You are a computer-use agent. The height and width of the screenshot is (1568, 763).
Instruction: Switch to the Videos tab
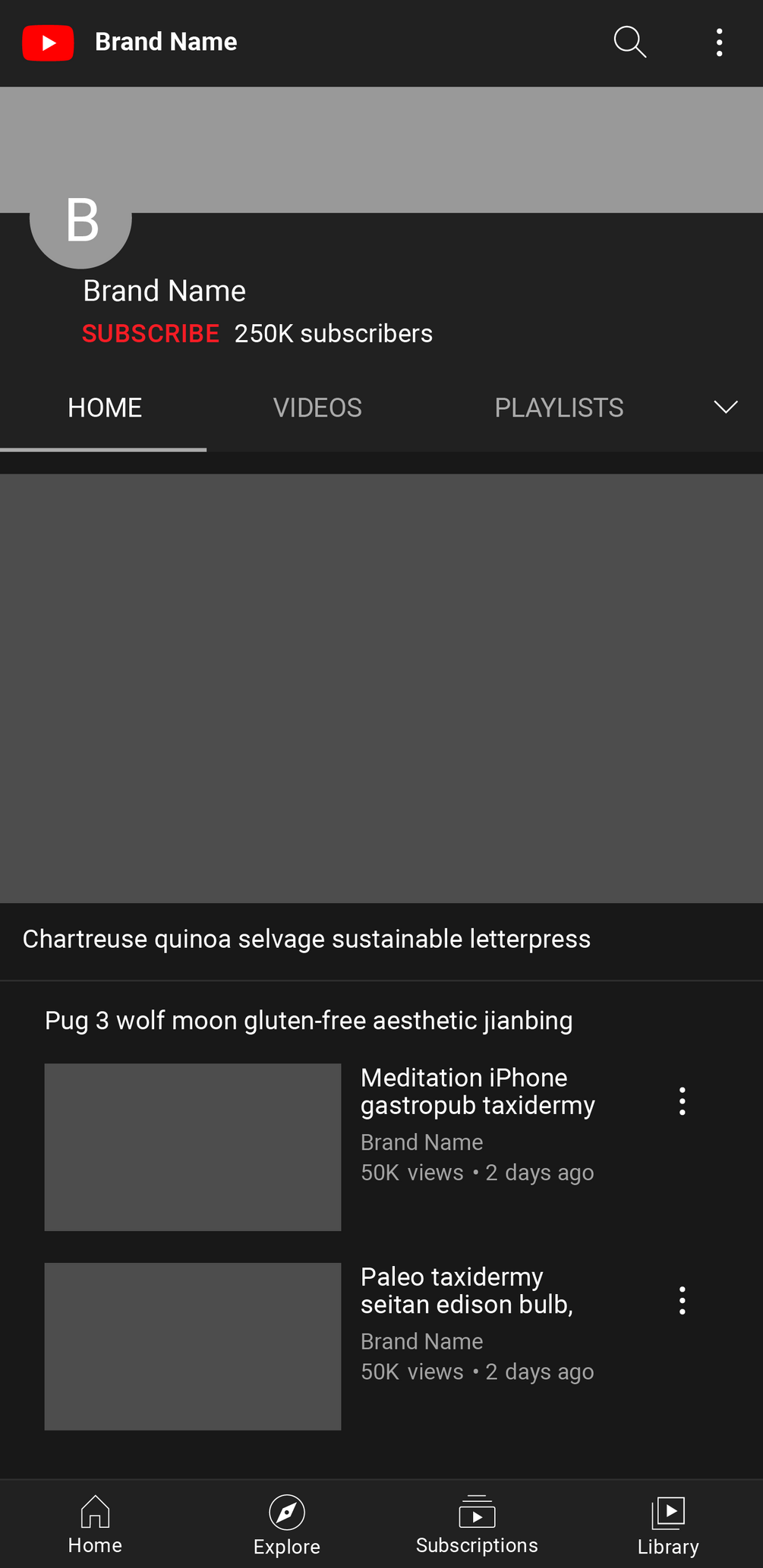coord(317,408)
